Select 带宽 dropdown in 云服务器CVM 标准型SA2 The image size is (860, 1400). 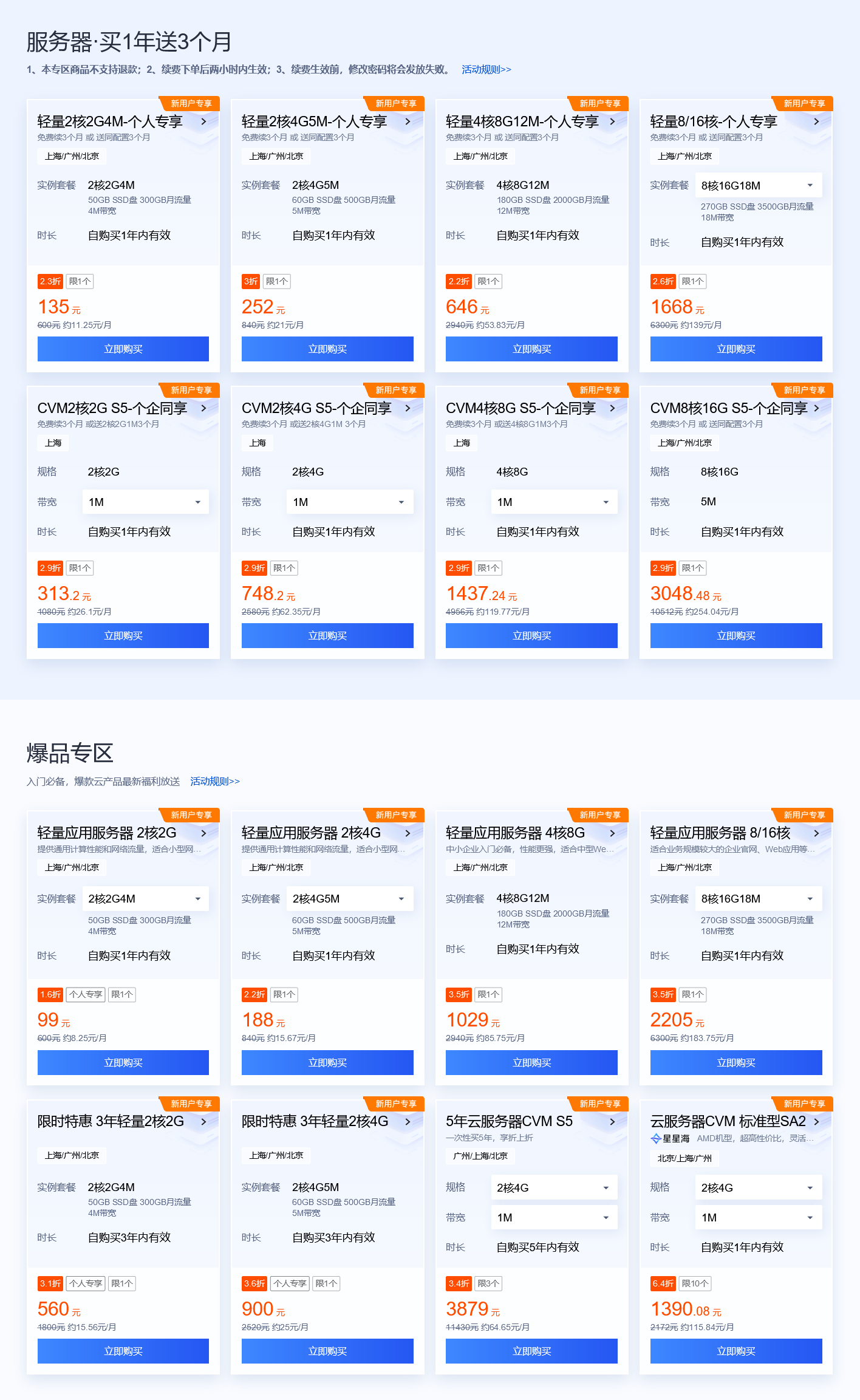758,1218
